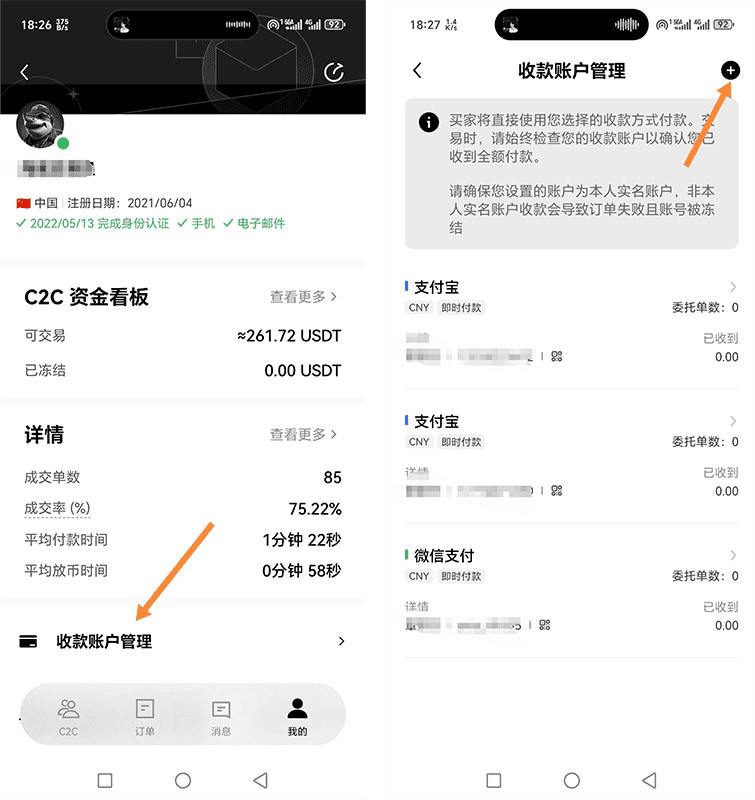Click the plus icon to add payment account

(730, 70)
